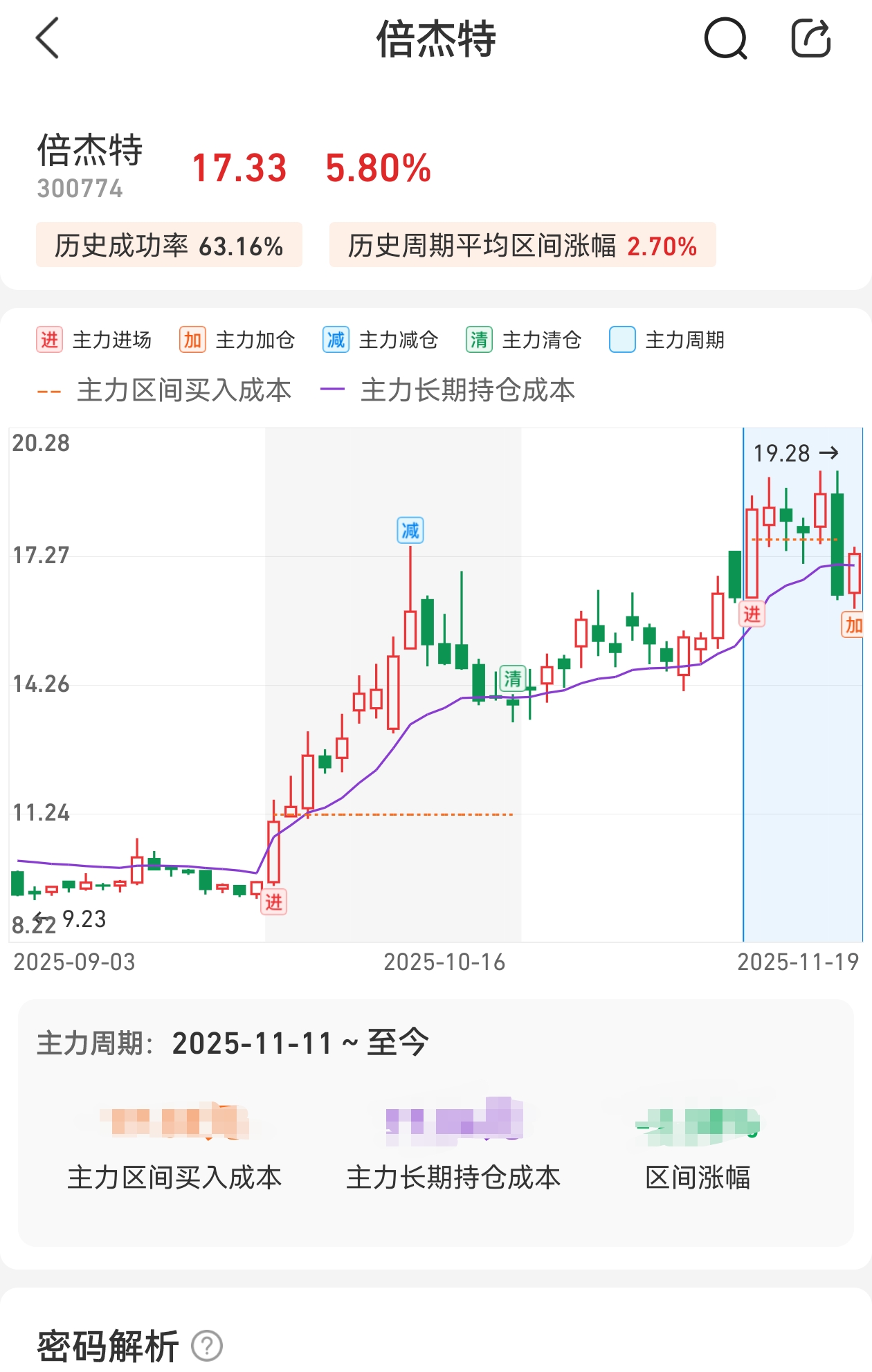
Task: Share the 倍杰特 stock page
Action: 810,38
